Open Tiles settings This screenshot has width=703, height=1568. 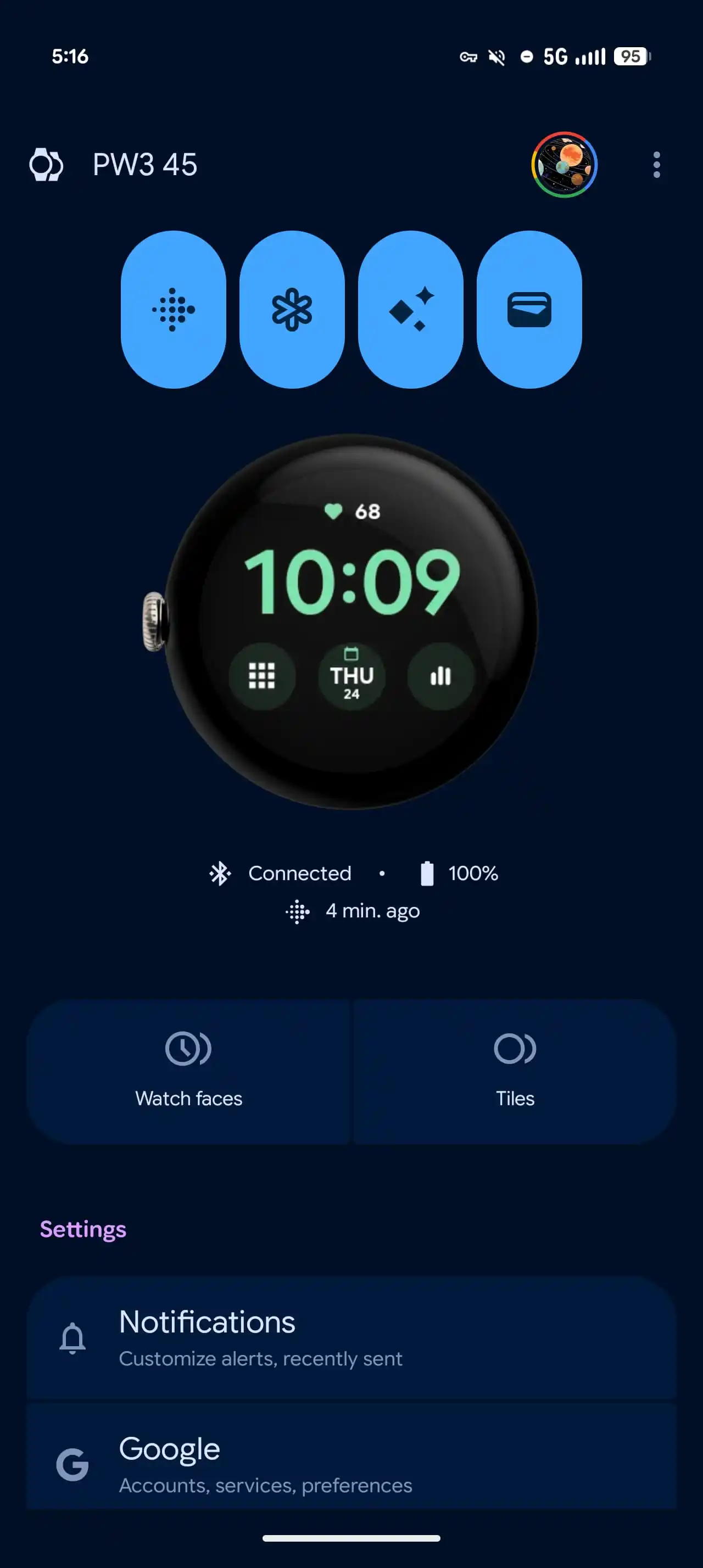515,1071
